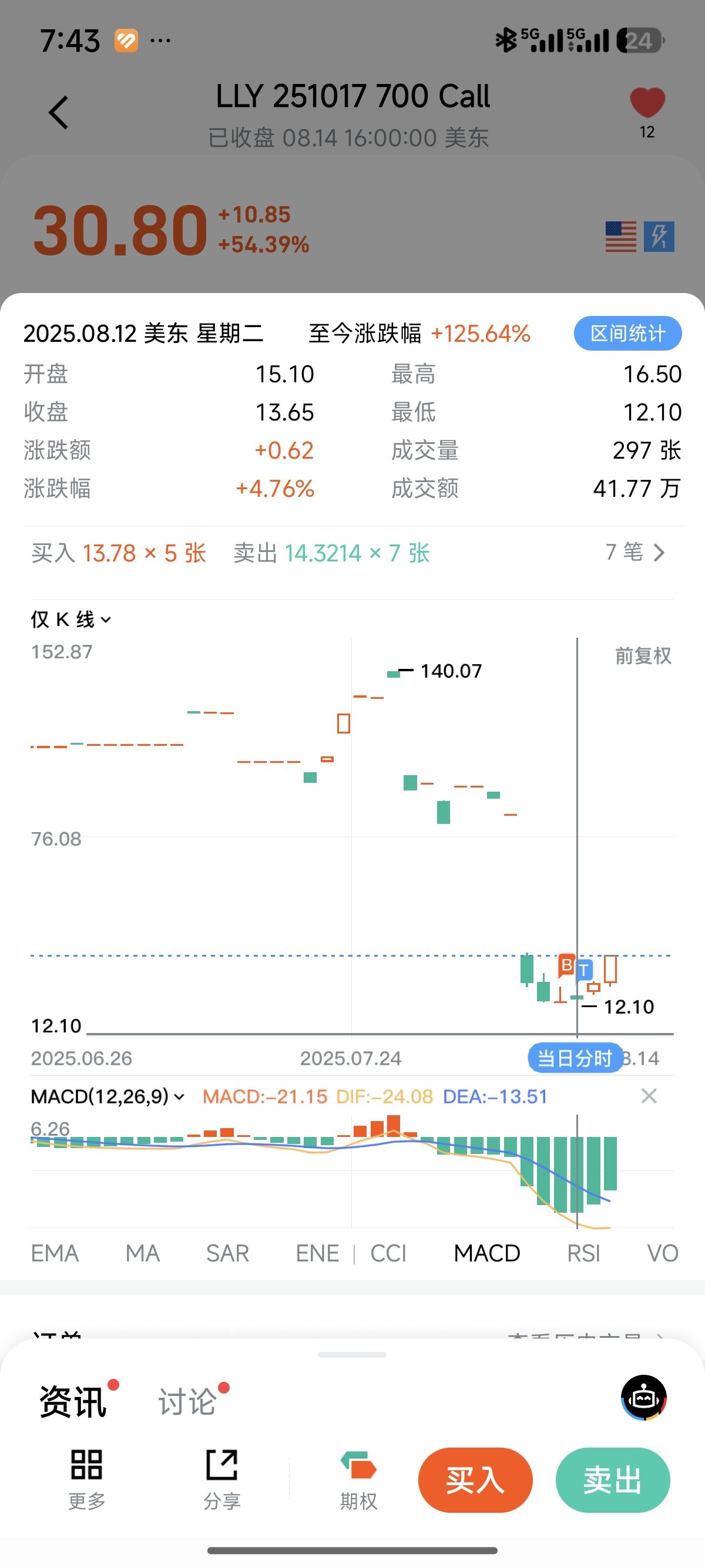Open the 更多 menu
Viewport: 705px width, 1568px height.
click(86, 1479)
